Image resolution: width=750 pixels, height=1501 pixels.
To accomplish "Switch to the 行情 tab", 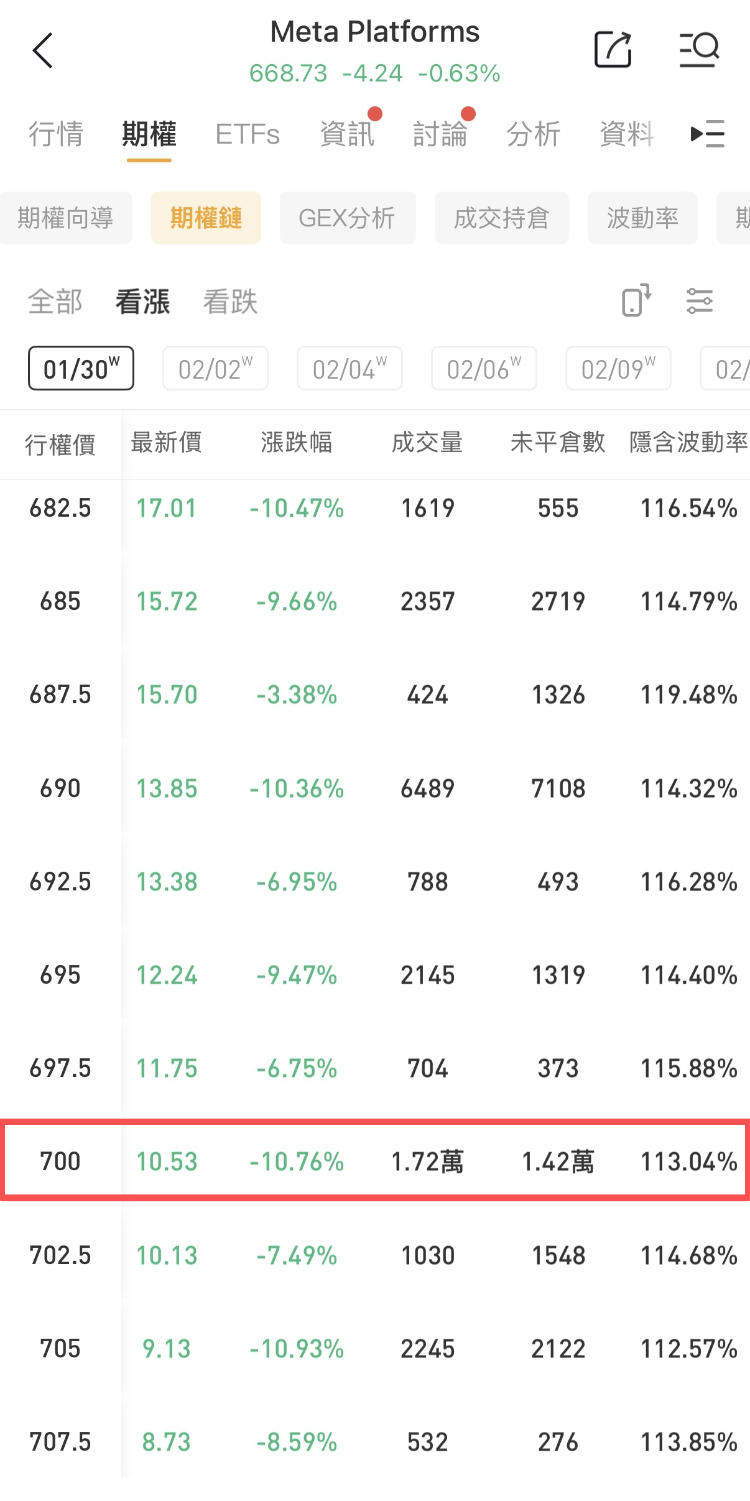I will (x=56, y=134).
